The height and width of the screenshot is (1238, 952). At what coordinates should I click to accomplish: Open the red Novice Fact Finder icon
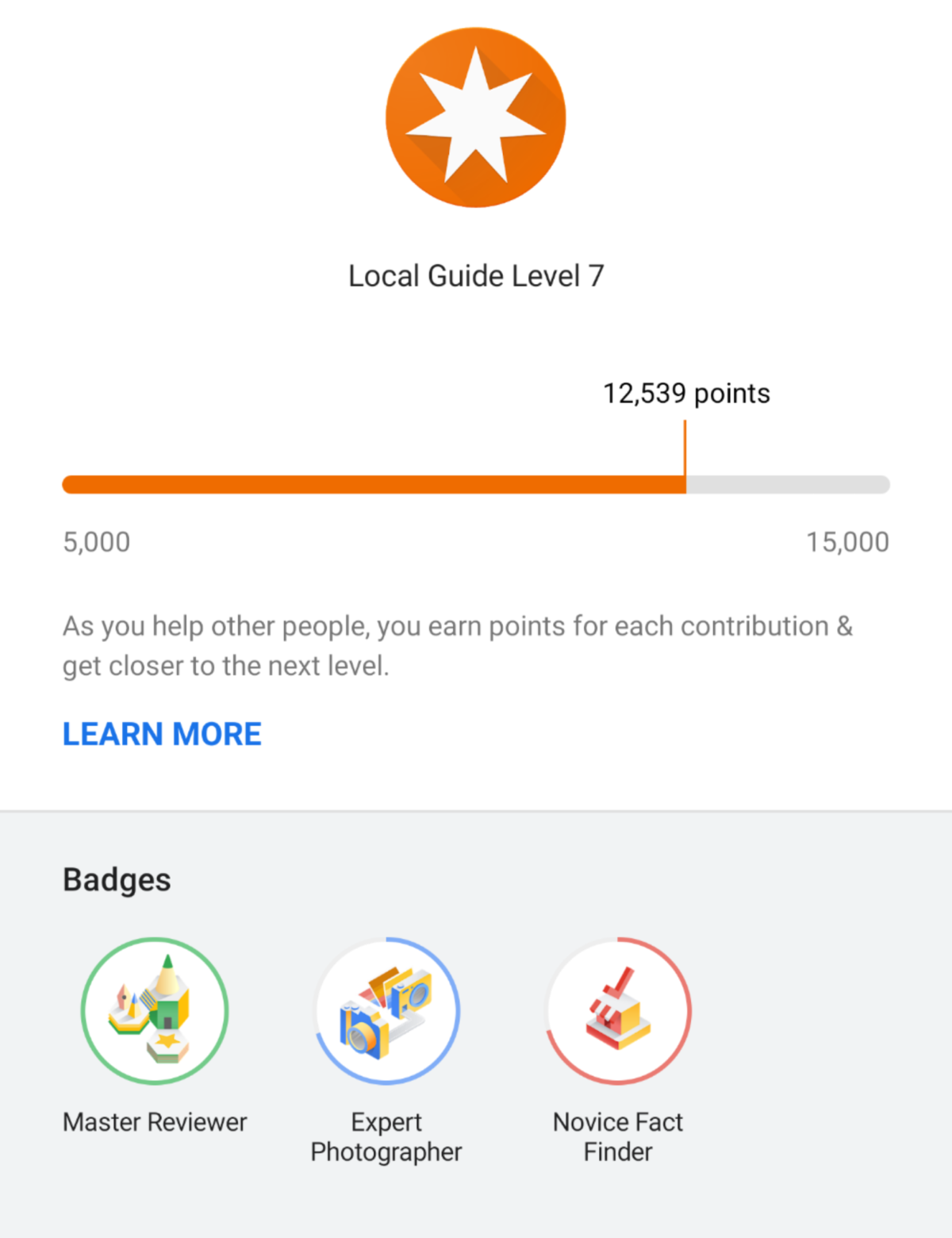point(618,1010)
